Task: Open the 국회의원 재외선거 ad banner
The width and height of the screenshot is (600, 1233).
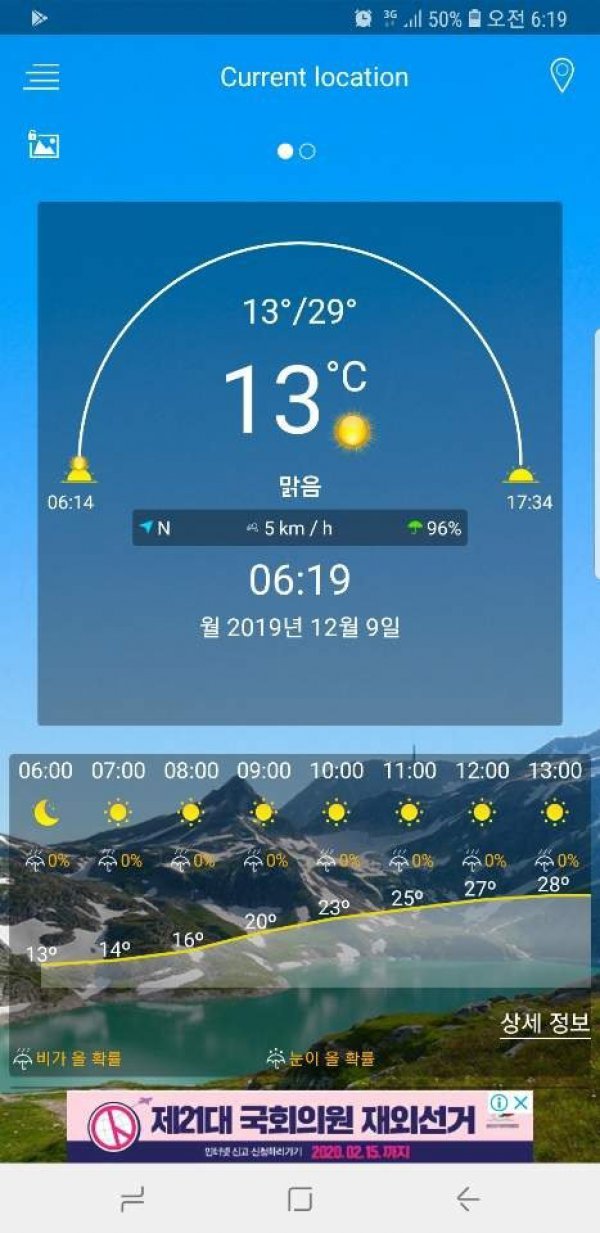Action: pyautogui.click(x=300, y=1125)
